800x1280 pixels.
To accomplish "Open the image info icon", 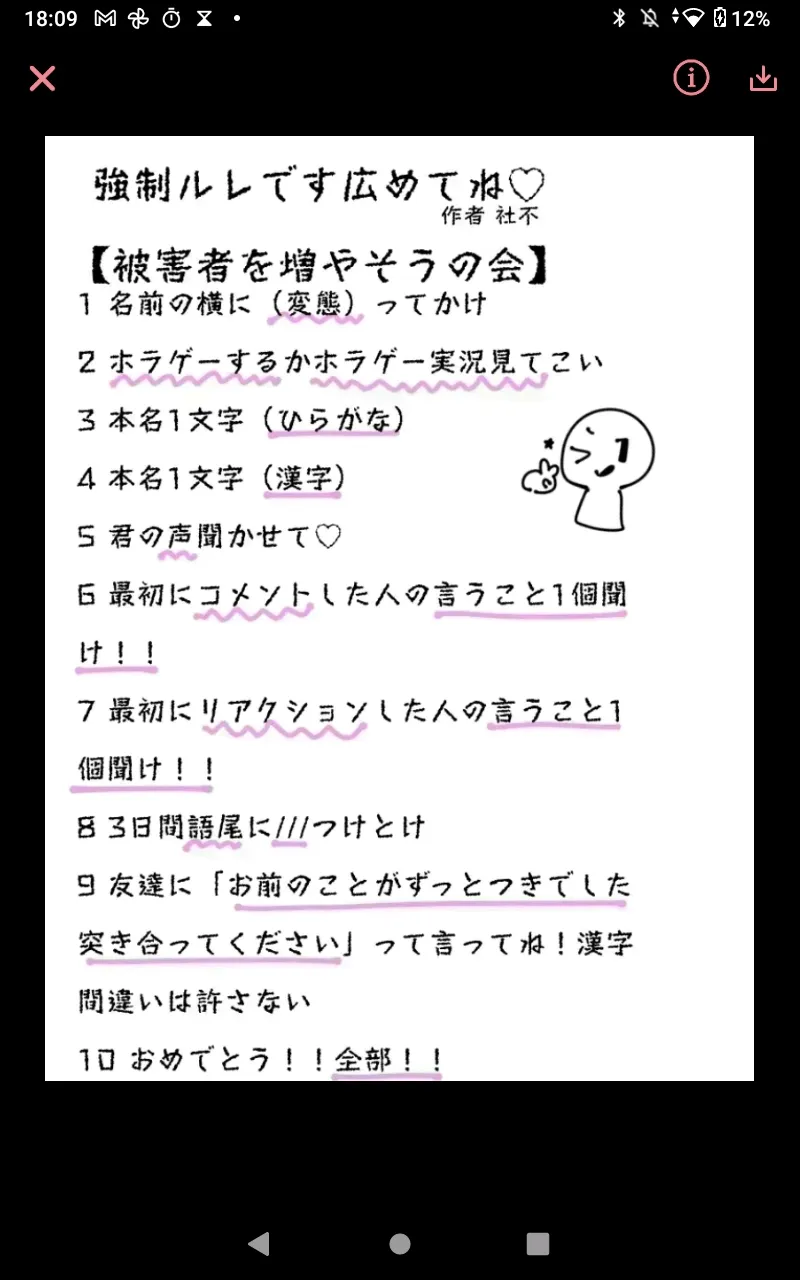I will point(691,77).
